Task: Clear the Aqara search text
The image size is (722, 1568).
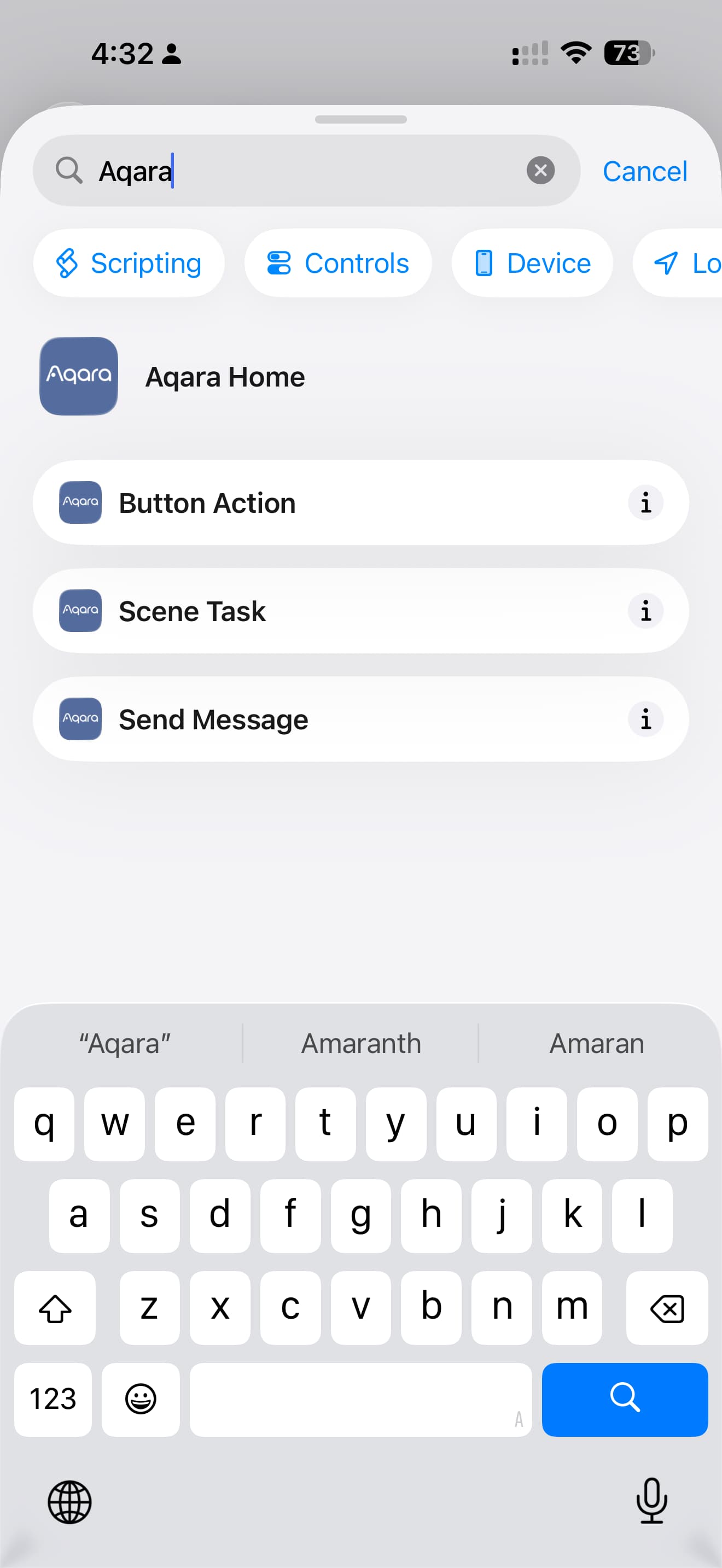Action: pyautogui.click(x=540, y=171)
